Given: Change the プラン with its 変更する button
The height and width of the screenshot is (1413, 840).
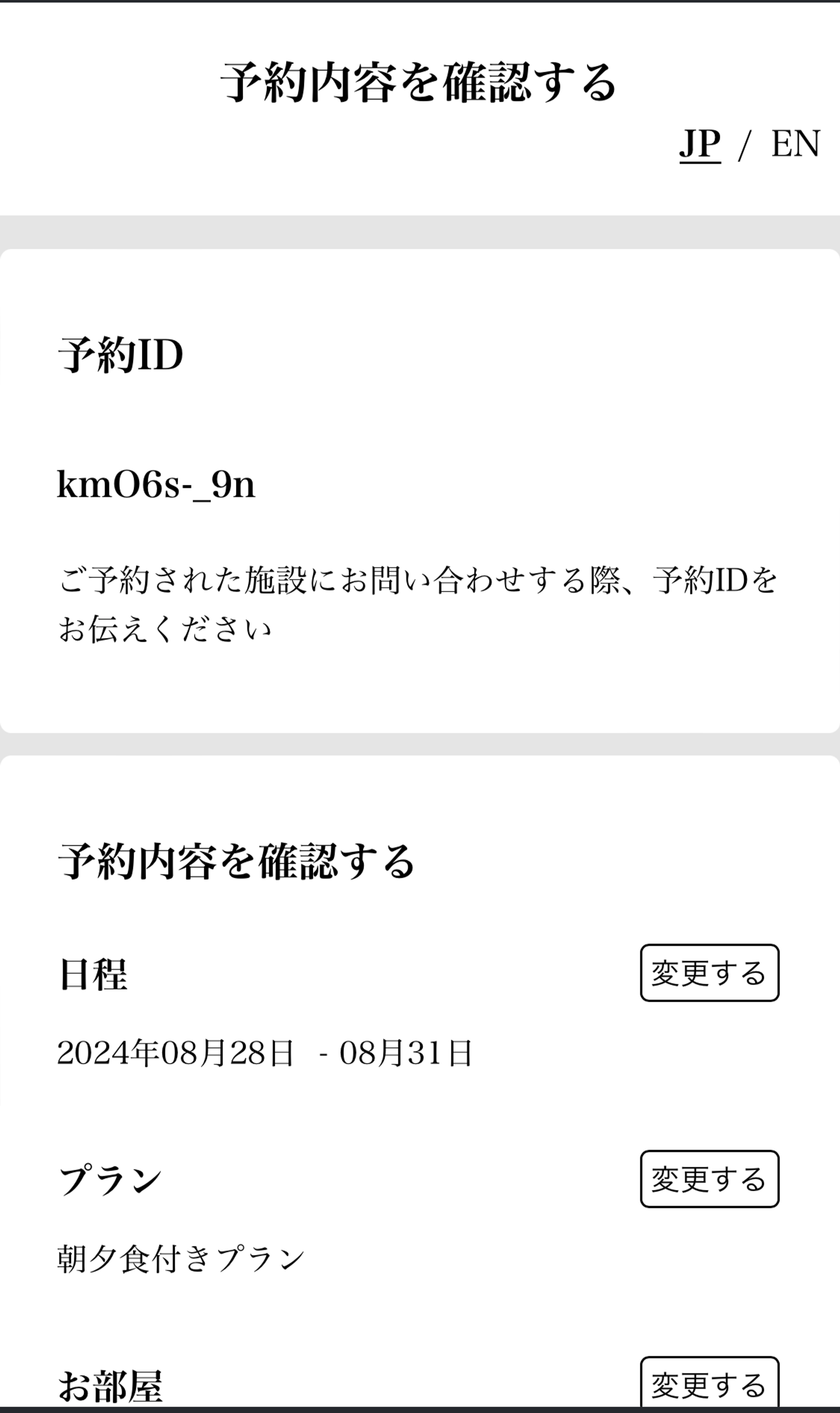Looking at the screenshot, I should point(709,1179).
